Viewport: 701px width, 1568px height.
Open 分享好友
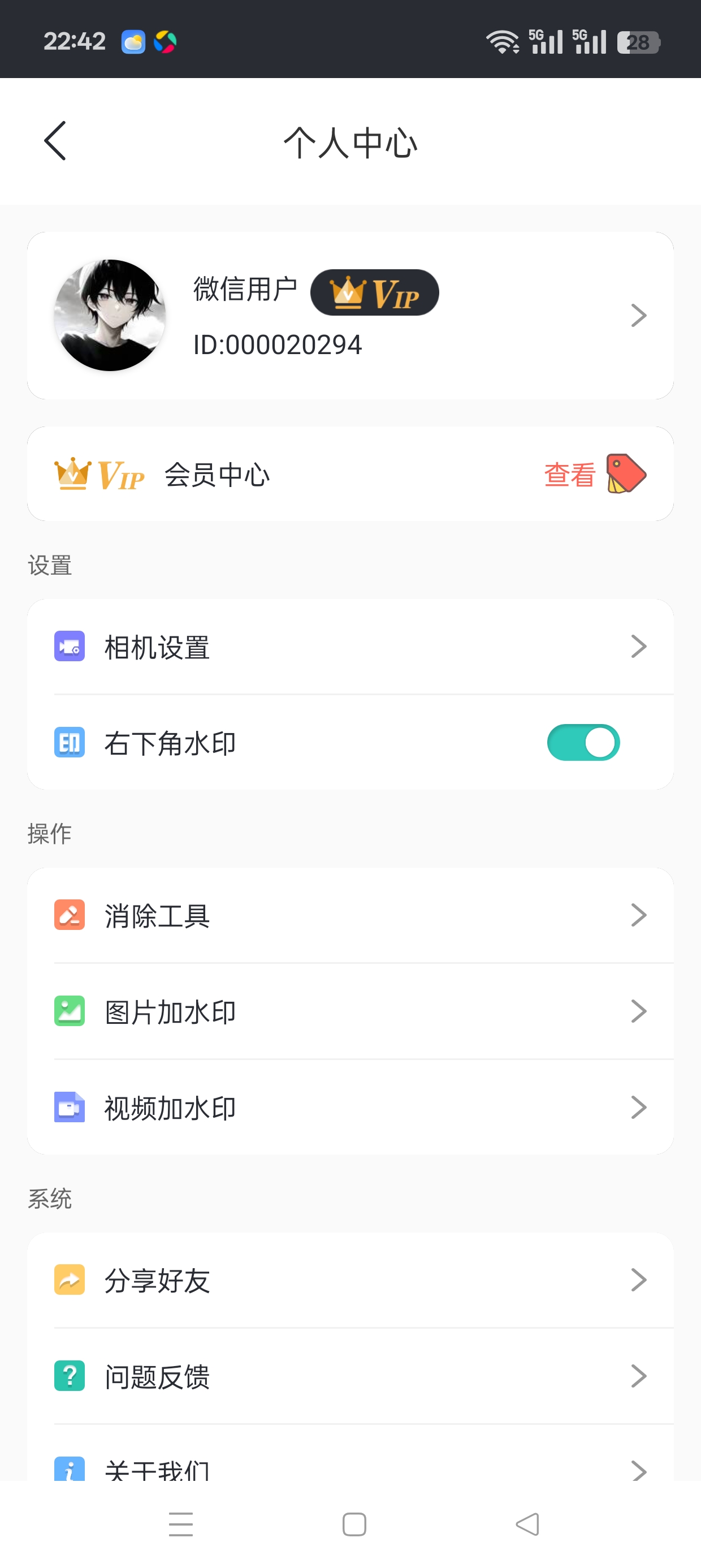350,1280
